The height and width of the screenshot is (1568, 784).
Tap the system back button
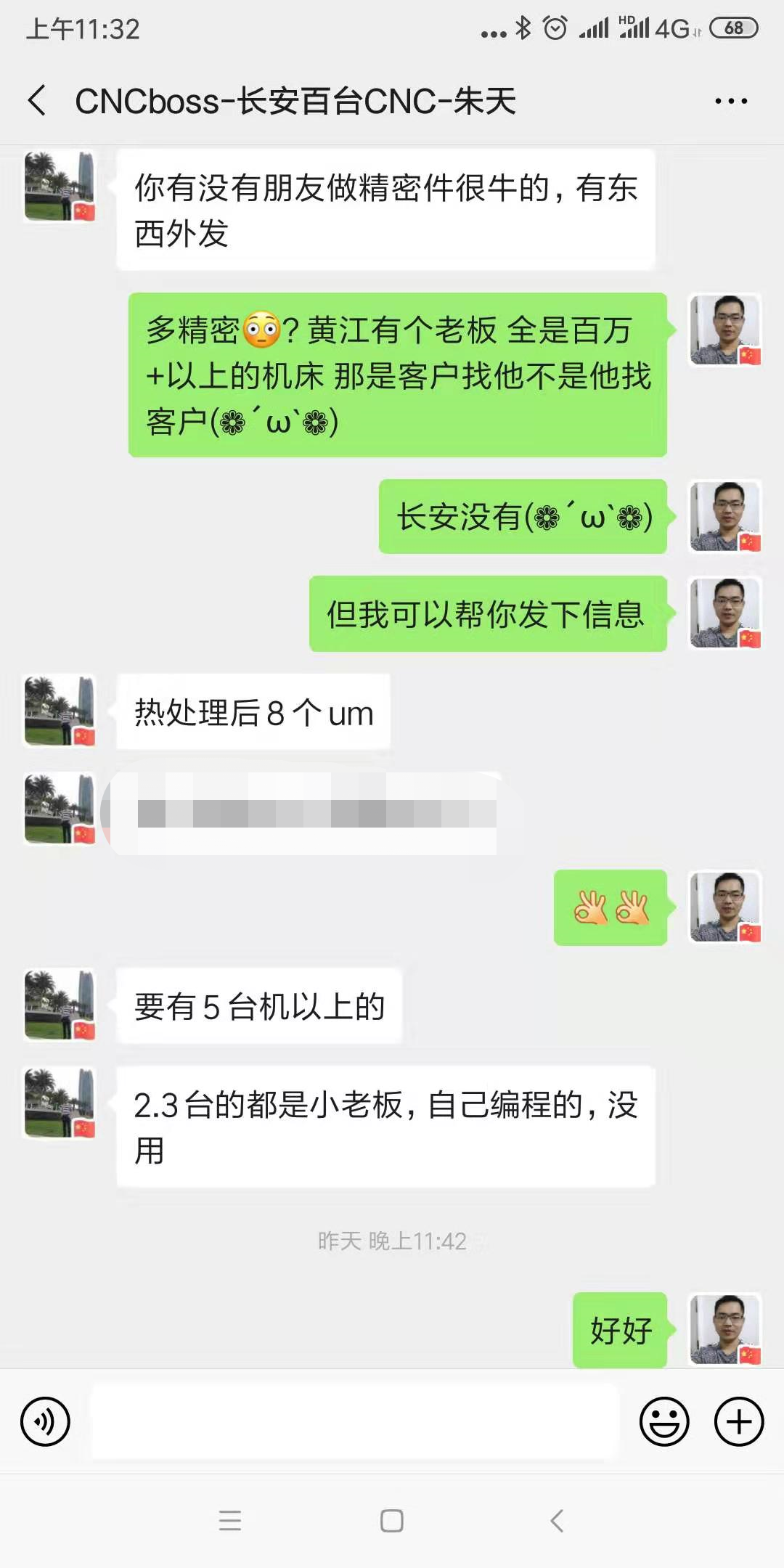click(557, 1521)
